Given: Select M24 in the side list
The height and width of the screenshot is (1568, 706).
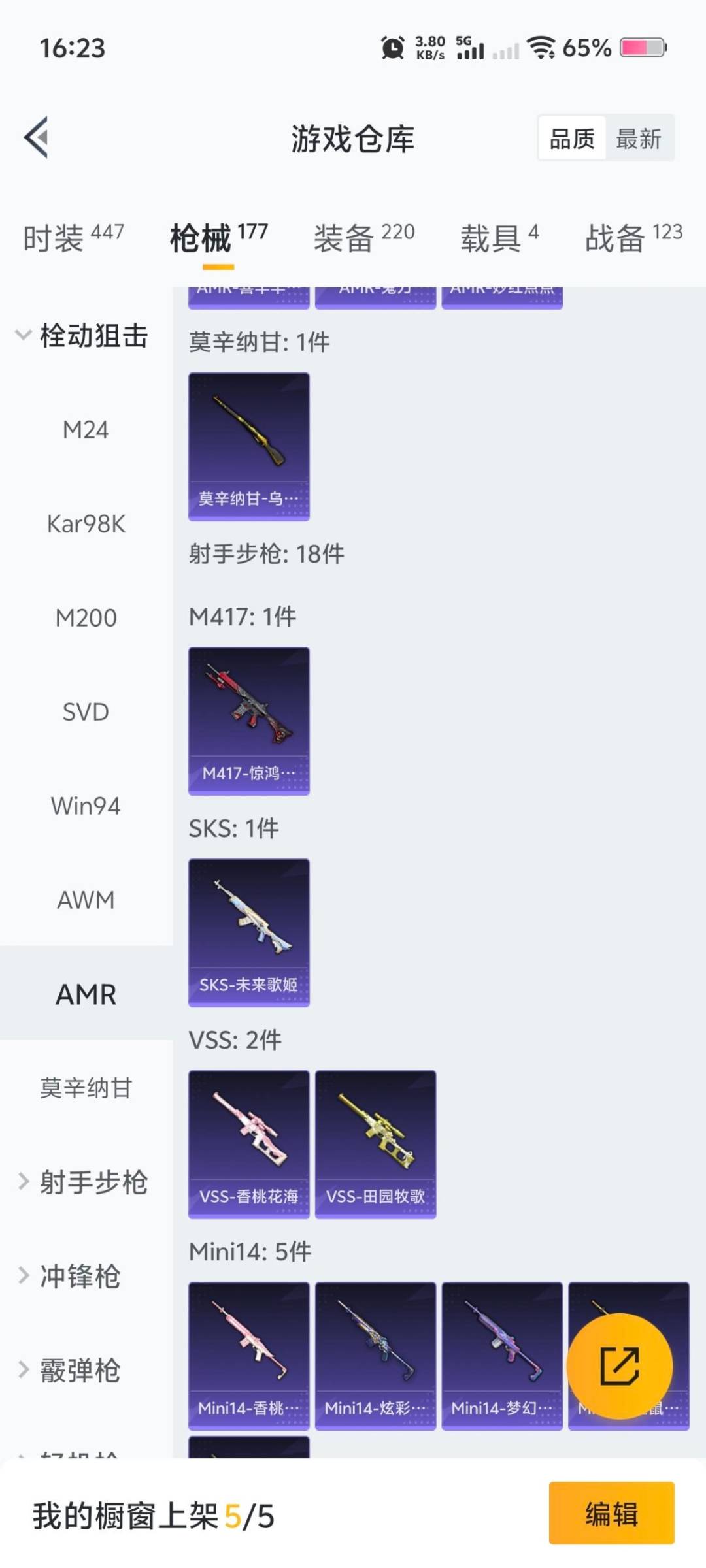Looking at the screenshot, I should tap(86, 430).
